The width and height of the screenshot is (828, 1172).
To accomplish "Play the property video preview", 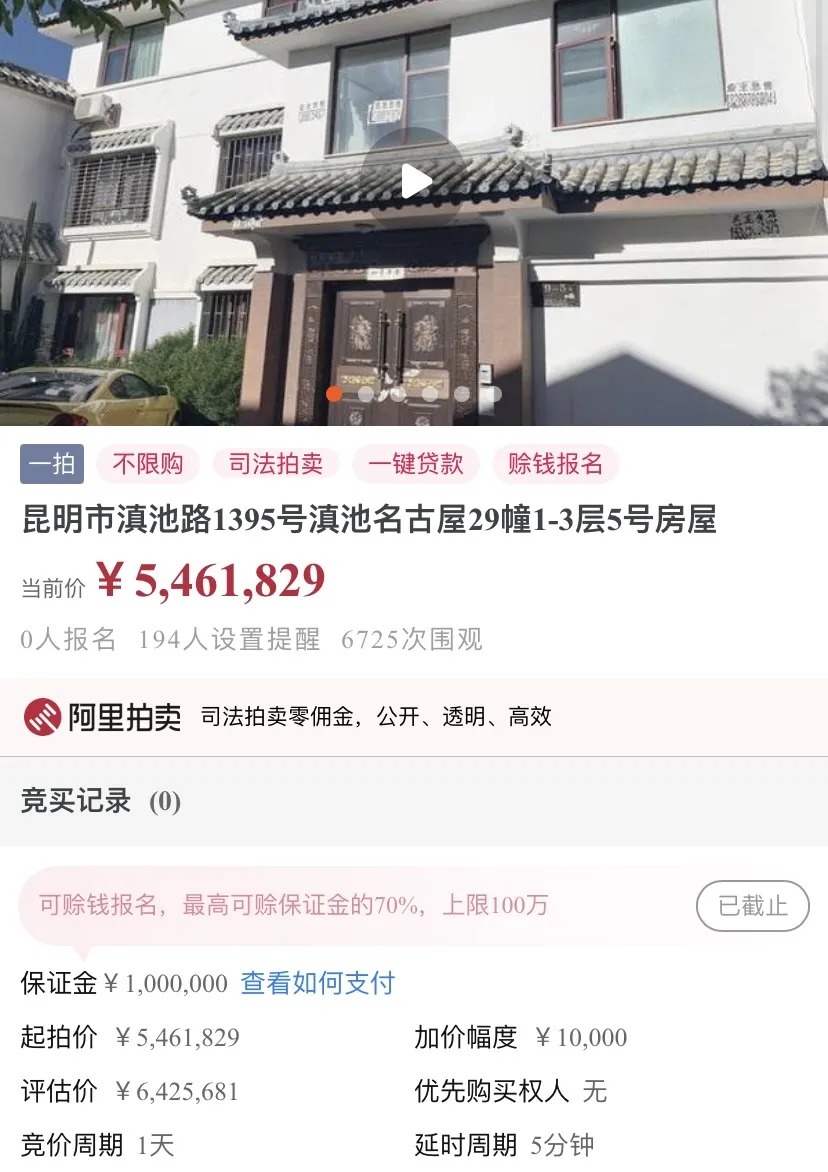I will coord(414,180).
